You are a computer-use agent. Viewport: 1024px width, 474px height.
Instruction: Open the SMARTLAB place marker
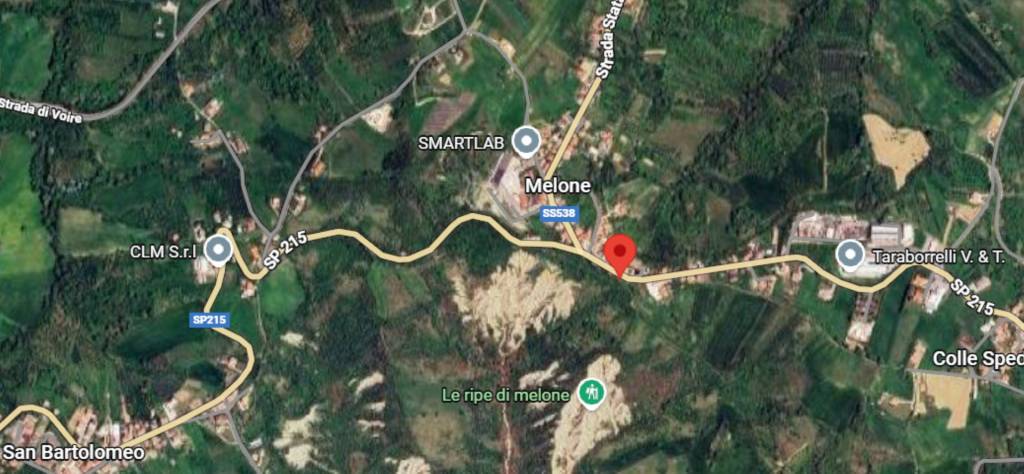[525, 141]
